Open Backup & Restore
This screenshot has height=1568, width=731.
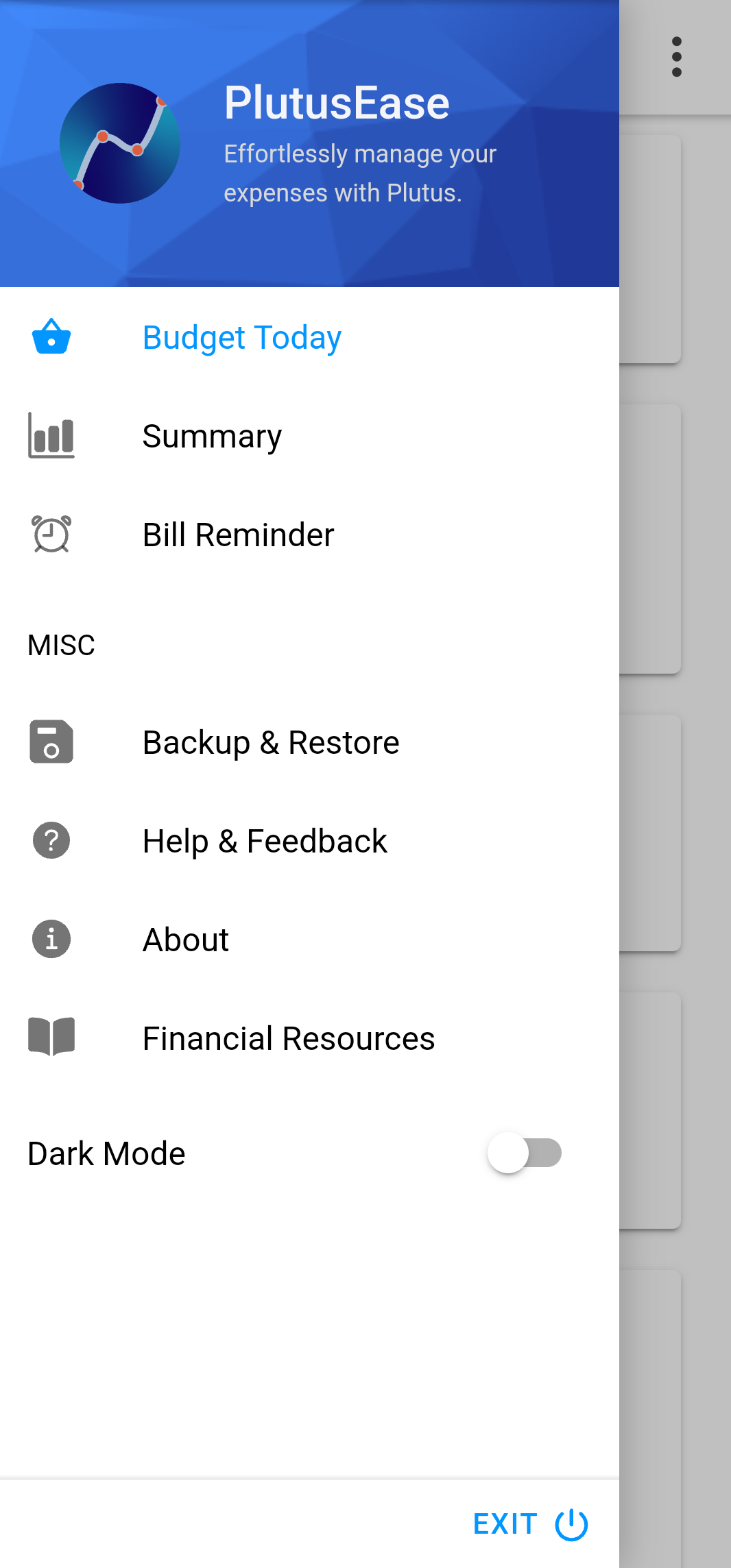pyautogui.click(x=309, y=742)
